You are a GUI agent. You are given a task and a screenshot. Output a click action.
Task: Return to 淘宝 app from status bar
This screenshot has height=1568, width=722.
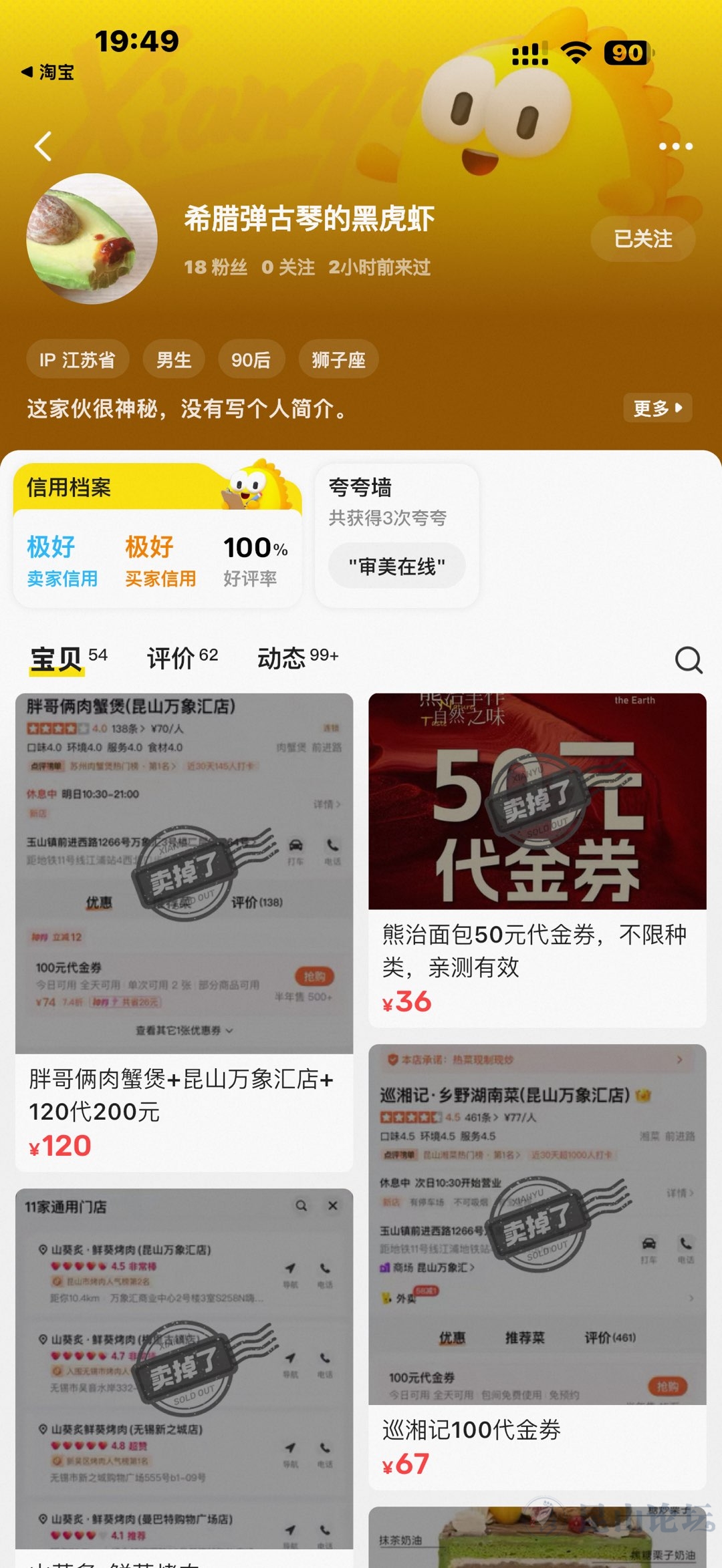[48, 71]
